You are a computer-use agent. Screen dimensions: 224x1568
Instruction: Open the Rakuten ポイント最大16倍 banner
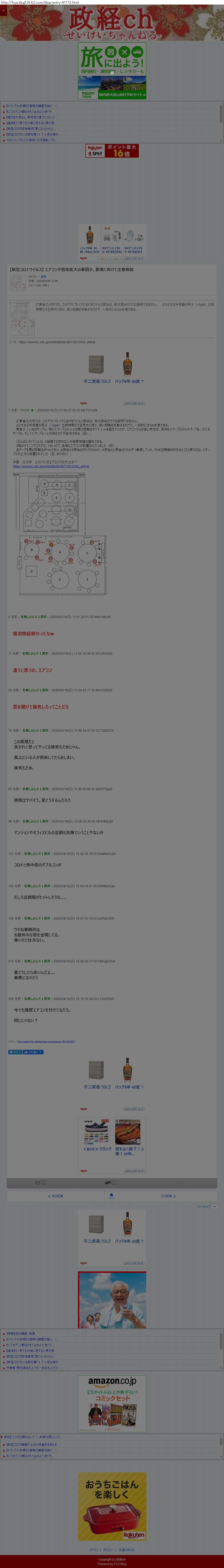pyautogui.click(x=112, y=151)
